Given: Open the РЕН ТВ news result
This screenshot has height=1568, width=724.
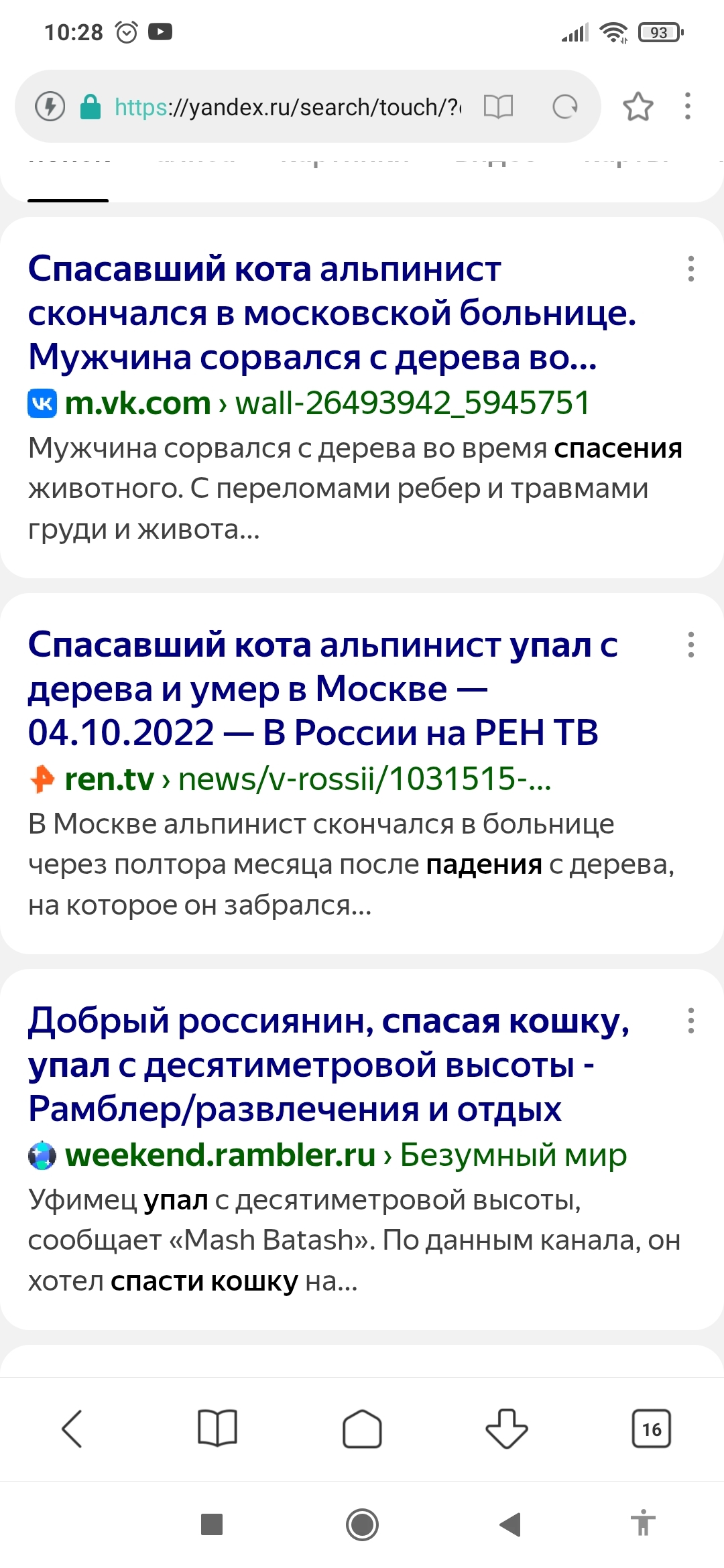Looking at the screenshot, I should [322, 688].
